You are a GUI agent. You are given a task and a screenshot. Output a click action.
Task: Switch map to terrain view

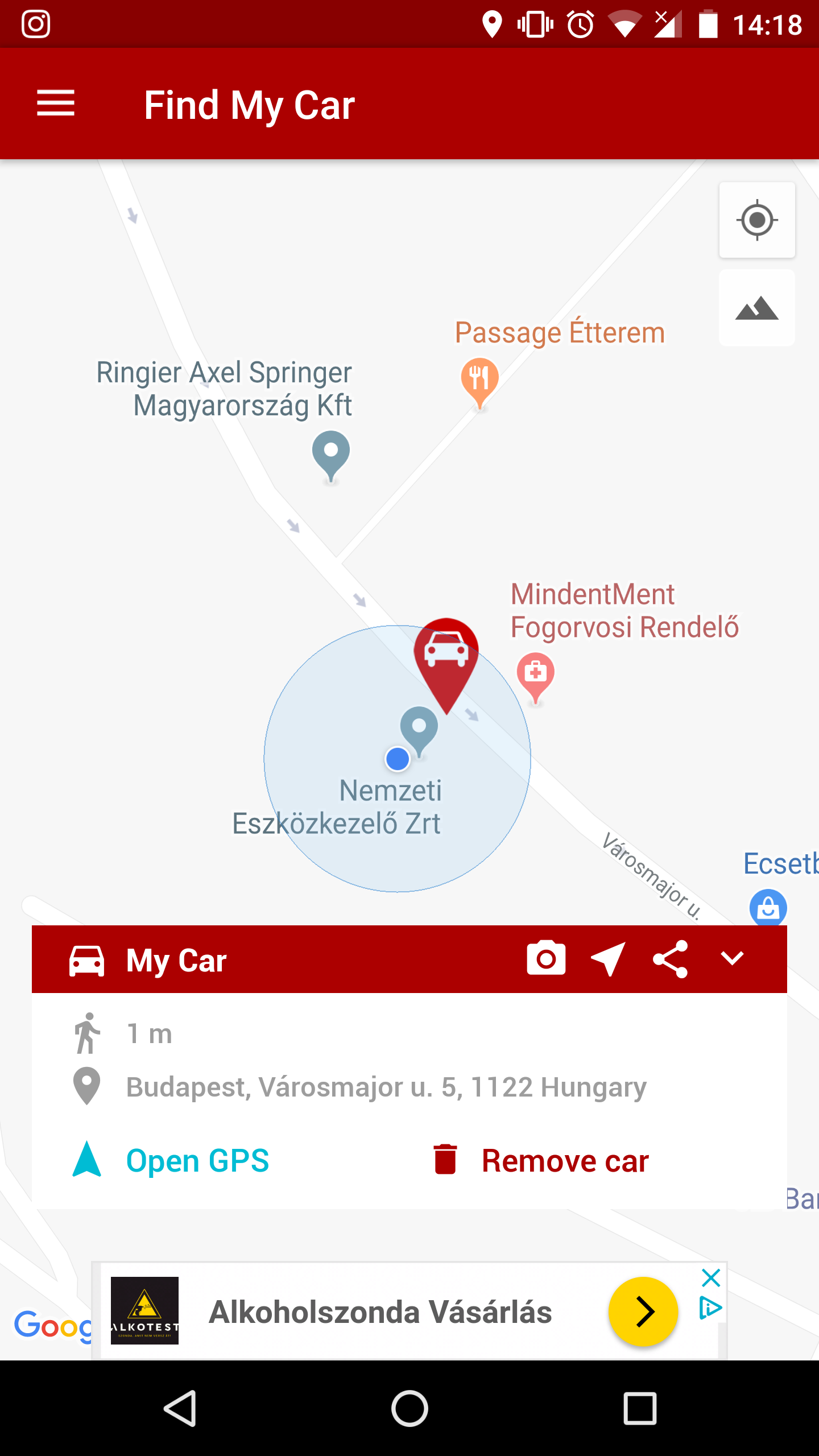(757, 308)
